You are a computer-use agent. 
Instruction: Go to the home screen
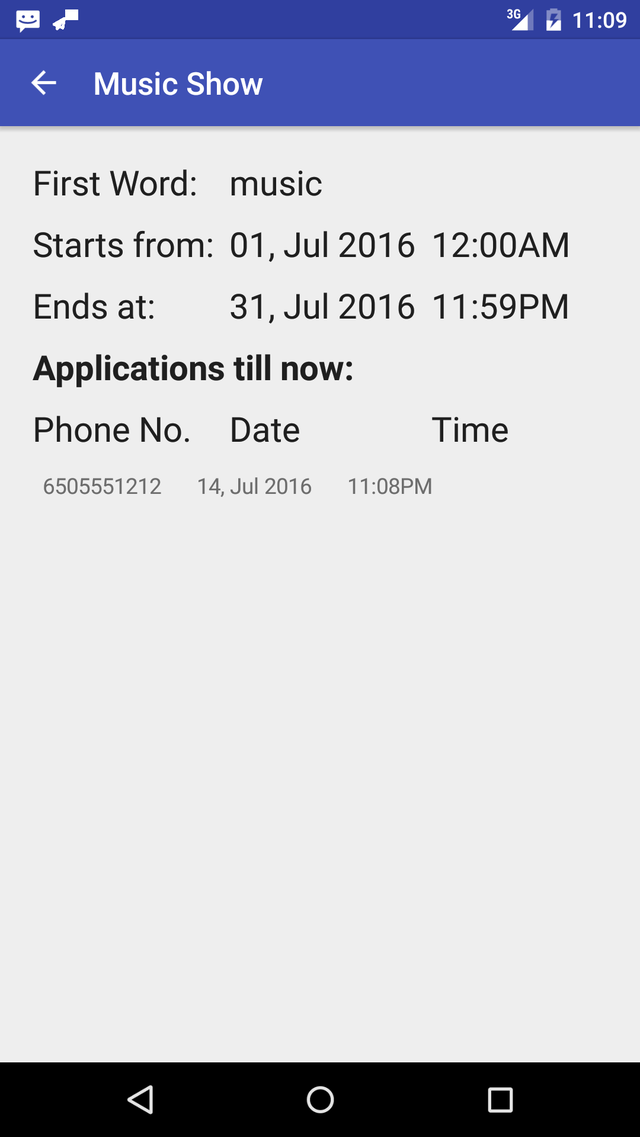click(320, 1099)
